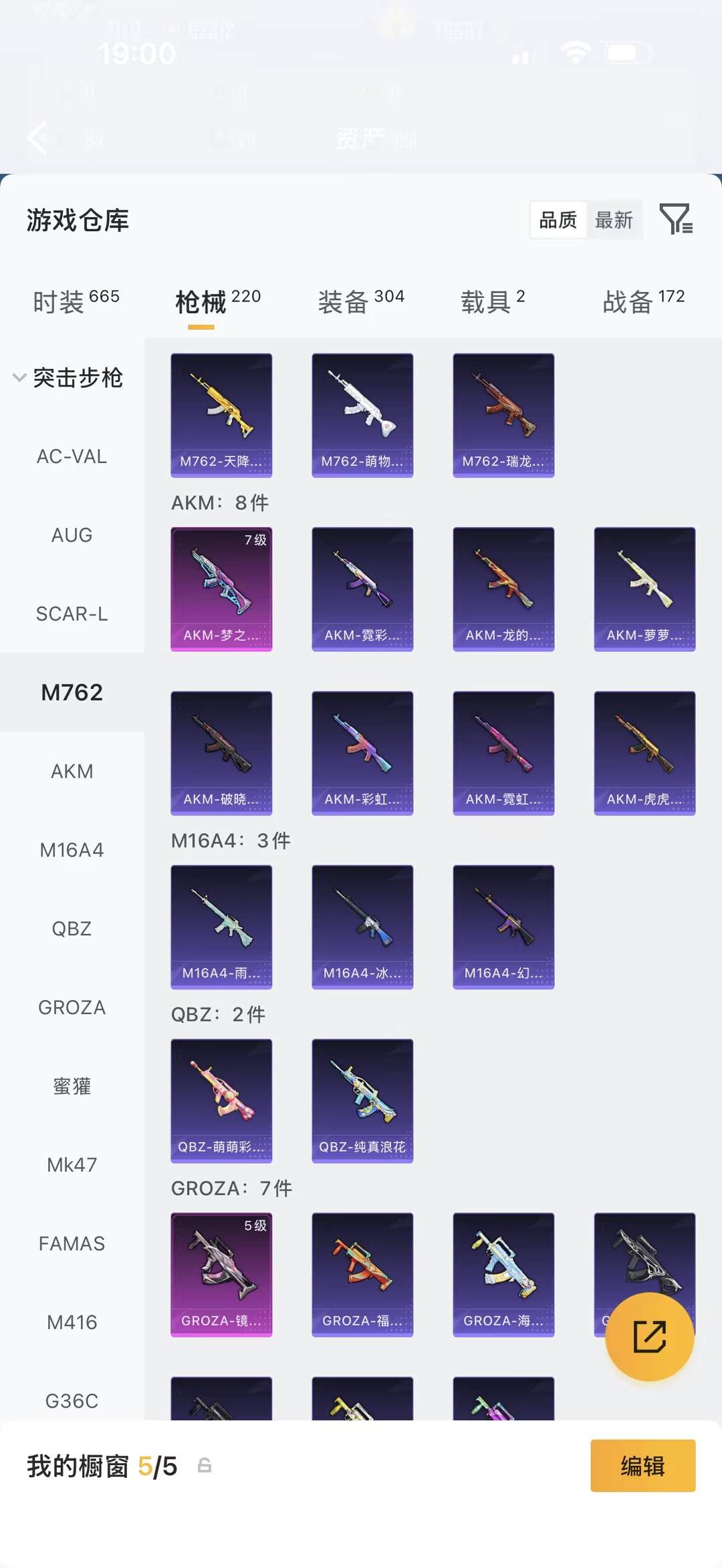This screenshot has height=1568, width=722.
Task: Open the 载具 tab
Action: [492, 301]
